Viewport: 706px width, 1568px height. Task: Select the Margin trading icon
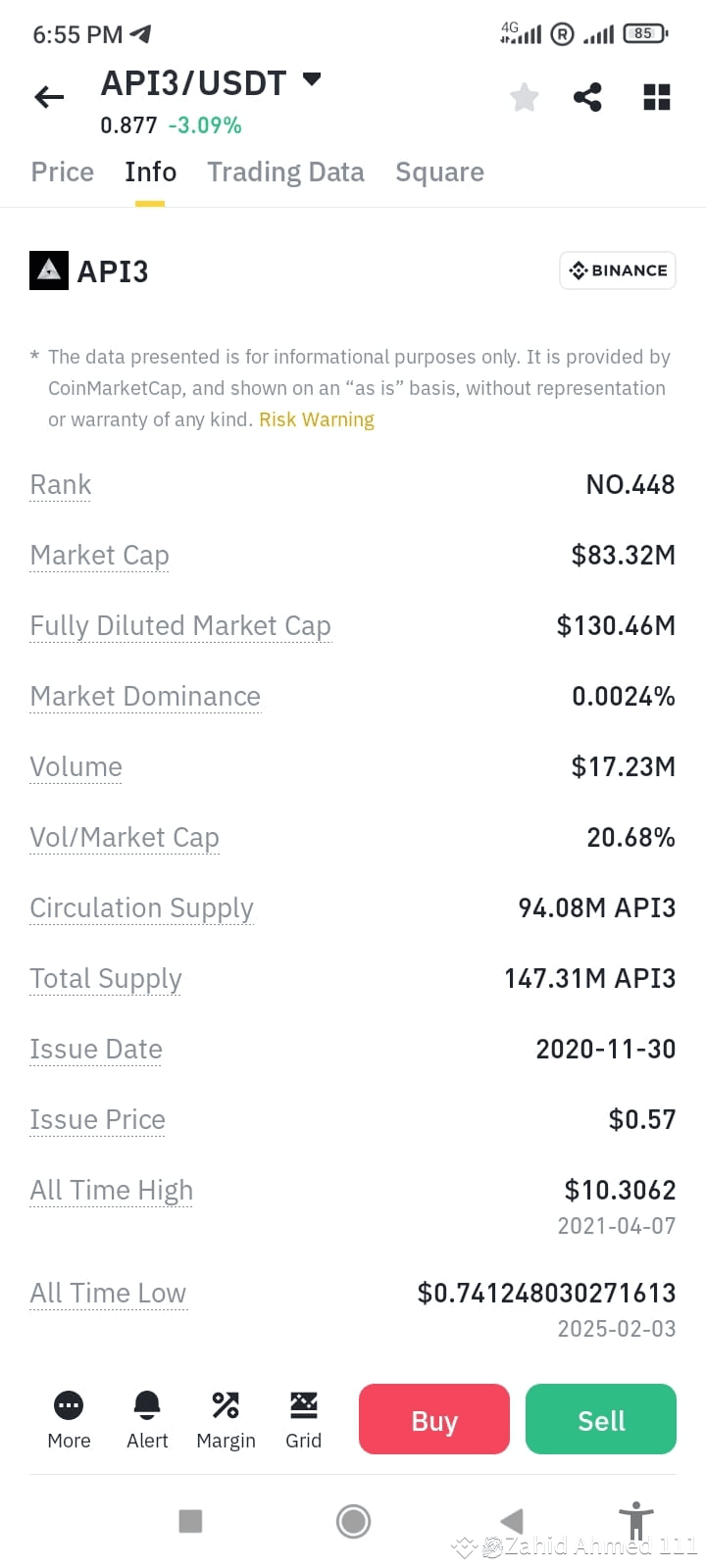click(225, 1418)
